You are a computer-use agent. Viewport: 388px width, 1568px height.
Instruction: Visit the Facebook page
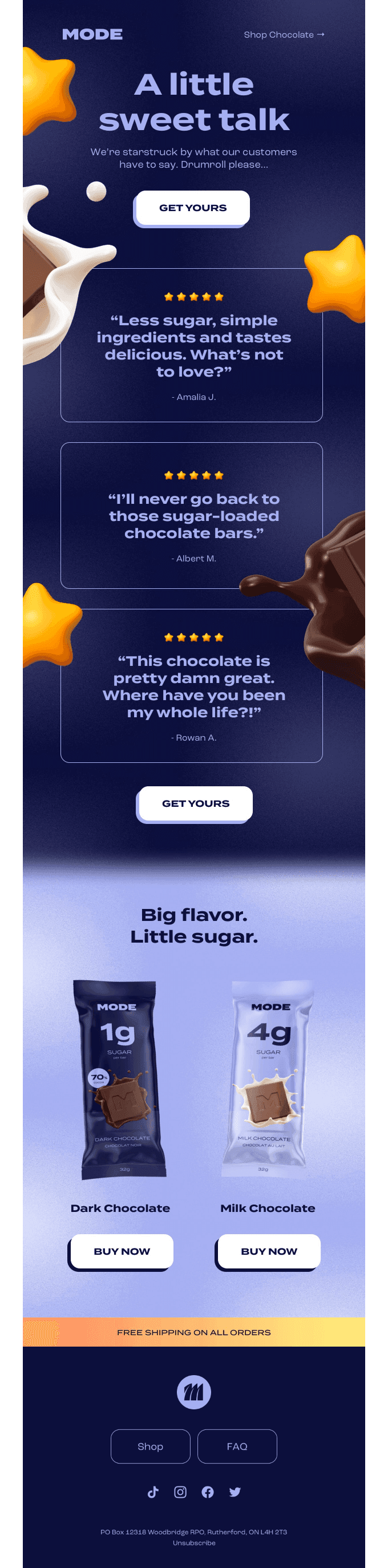click(208, 1492)
